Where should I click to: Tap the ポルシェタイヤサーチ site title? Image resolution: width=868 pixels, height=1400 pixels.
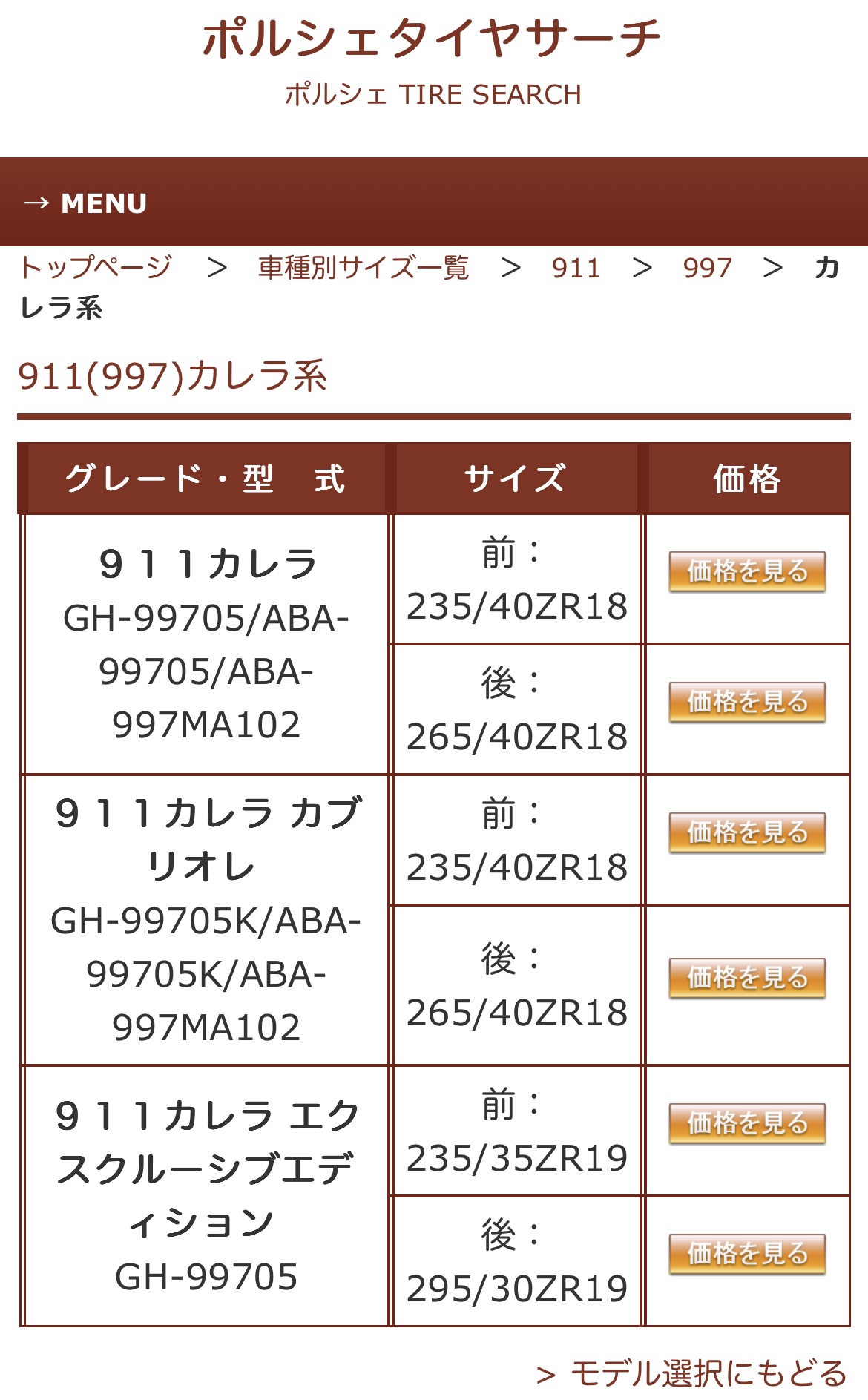pyautogui.click(x=432, y=39)
